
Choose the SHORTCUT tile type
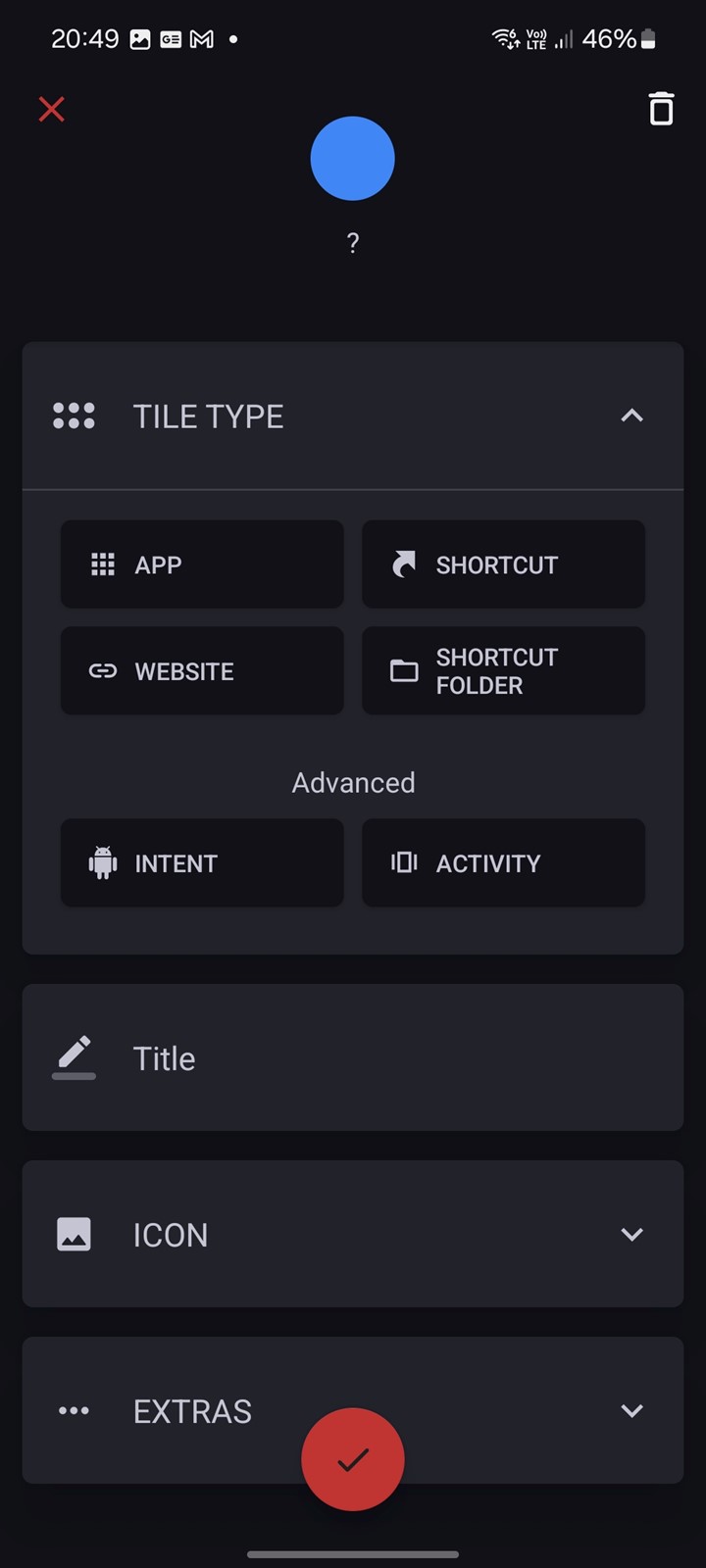tap(503, 564)
